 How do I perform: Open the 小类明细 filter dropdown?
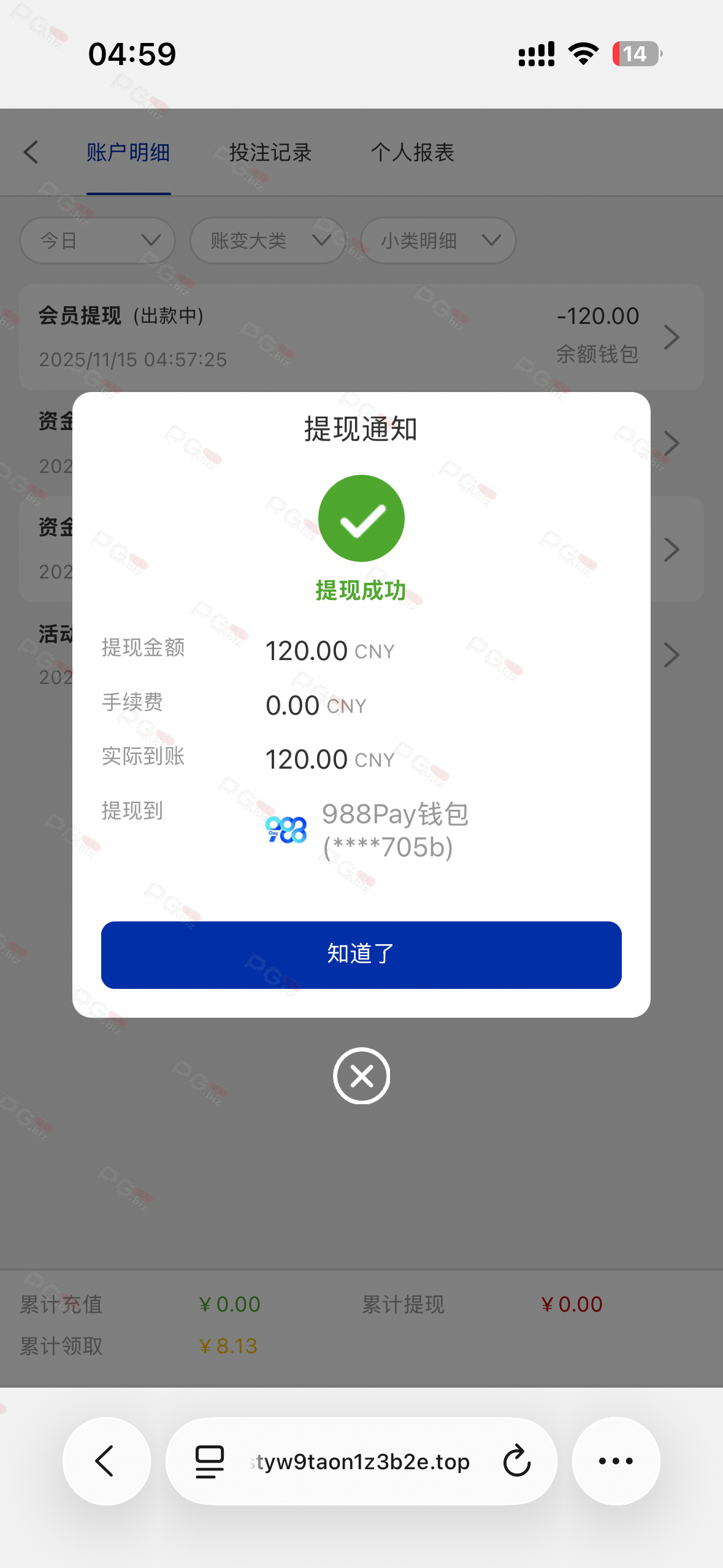point(438,240)
